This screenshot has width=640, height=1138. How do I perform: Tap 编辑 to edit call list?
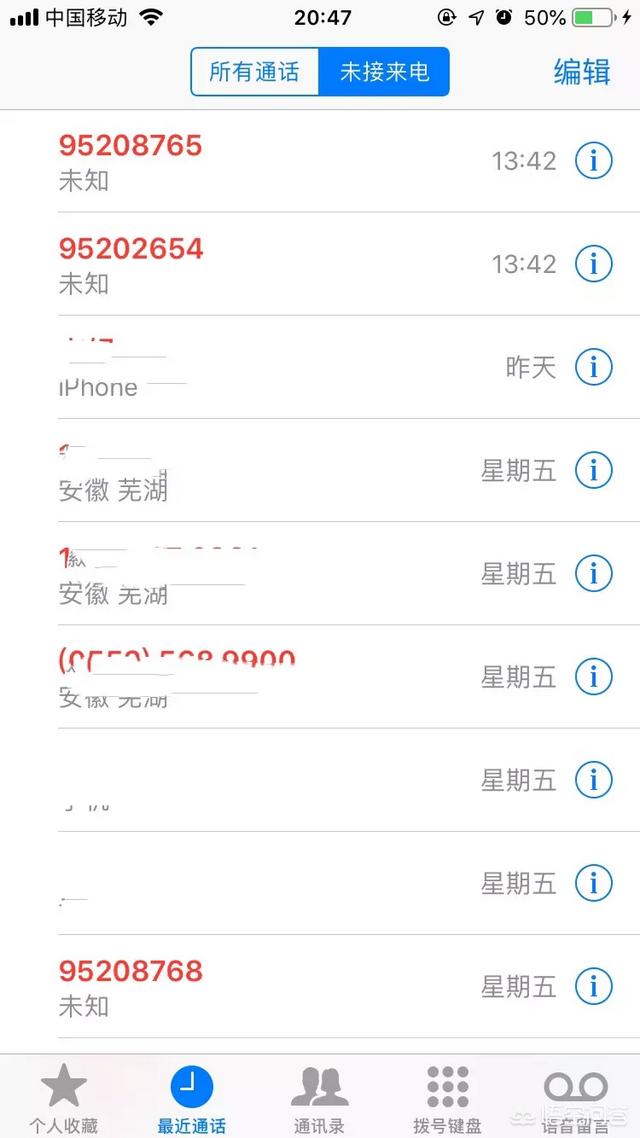point(582,72)
